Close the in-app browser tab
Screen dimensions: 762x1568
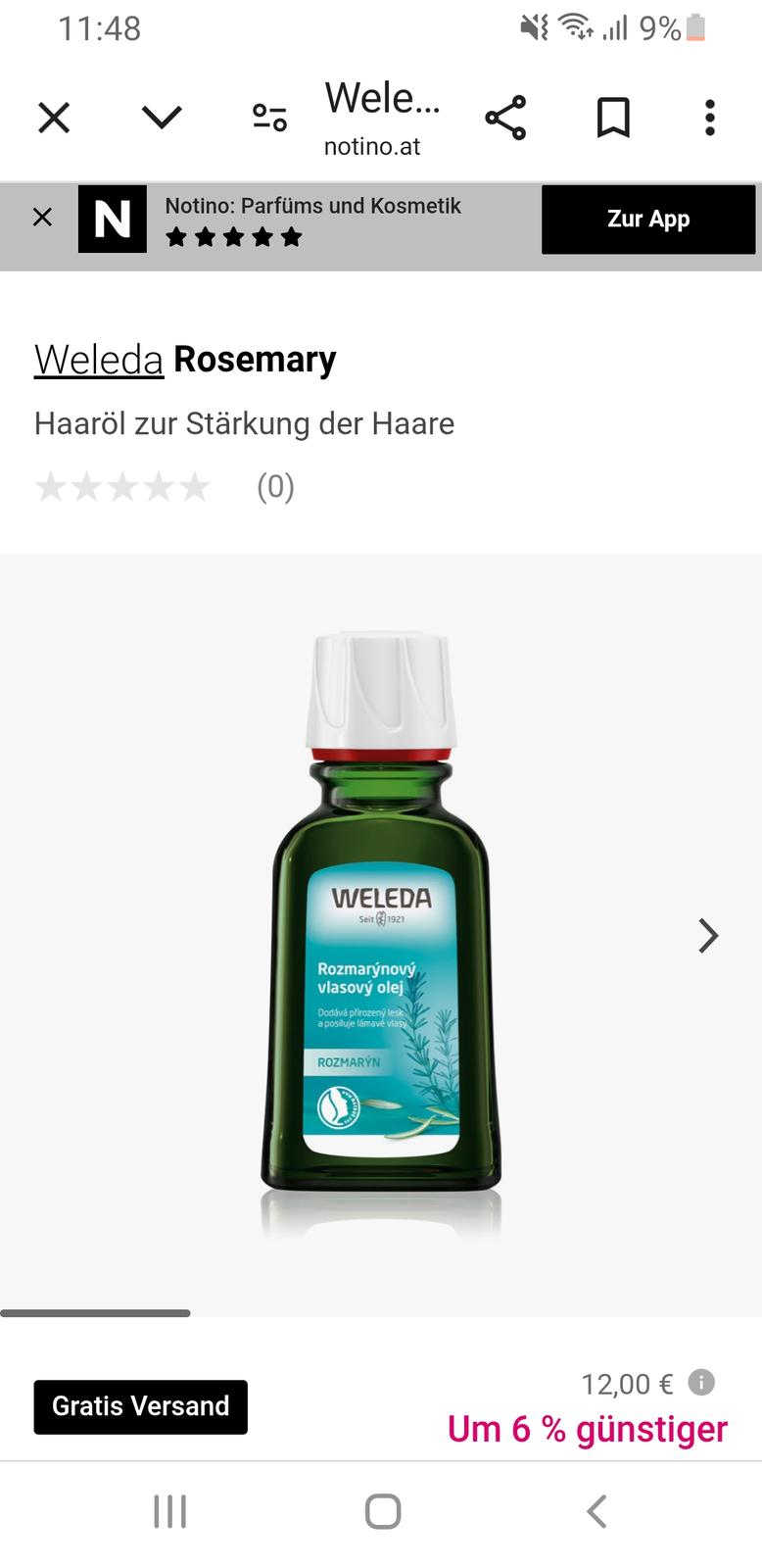click(x=54, y=119)
